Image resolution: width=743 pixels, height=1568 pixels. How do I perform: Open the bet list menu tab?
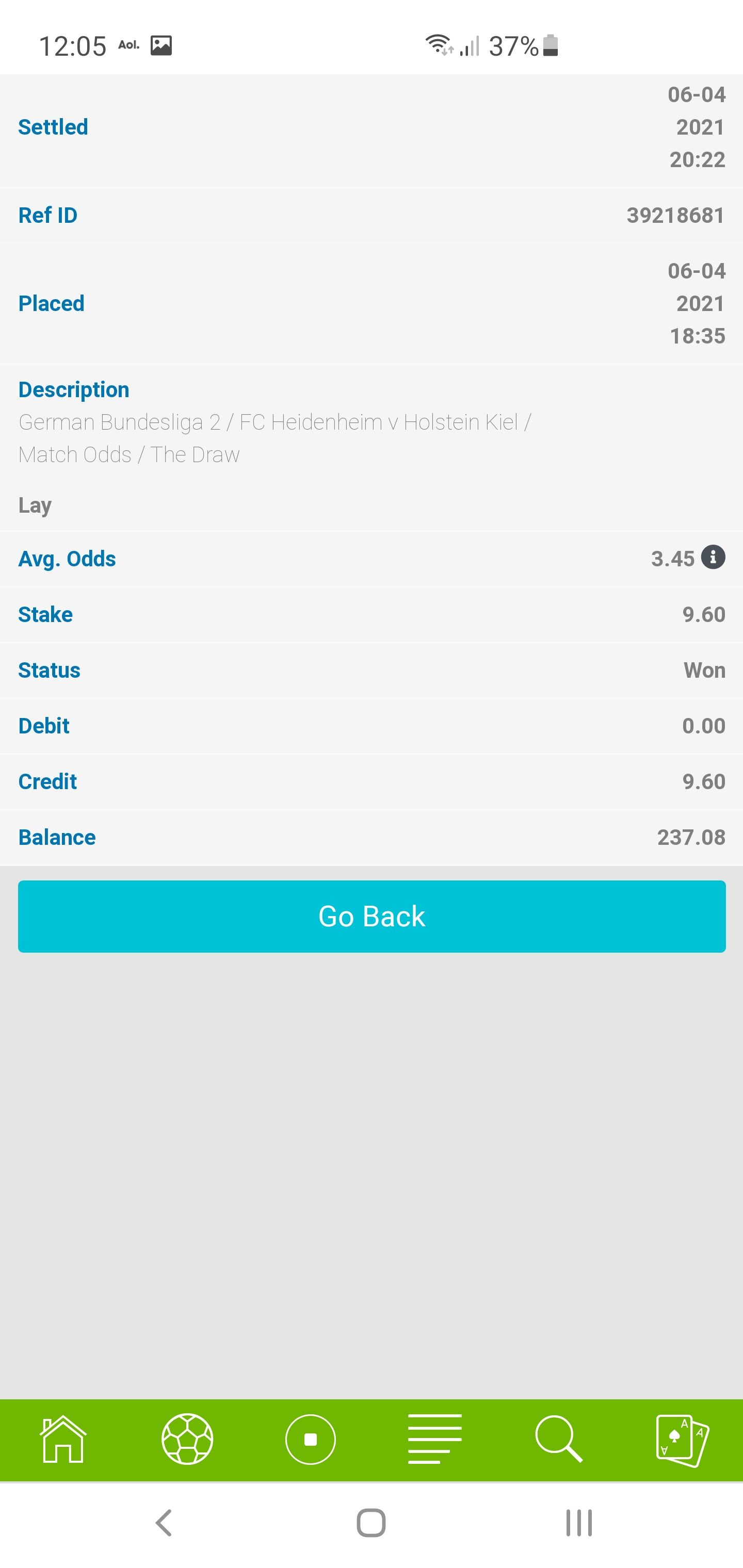click(x=434, y=1439)
